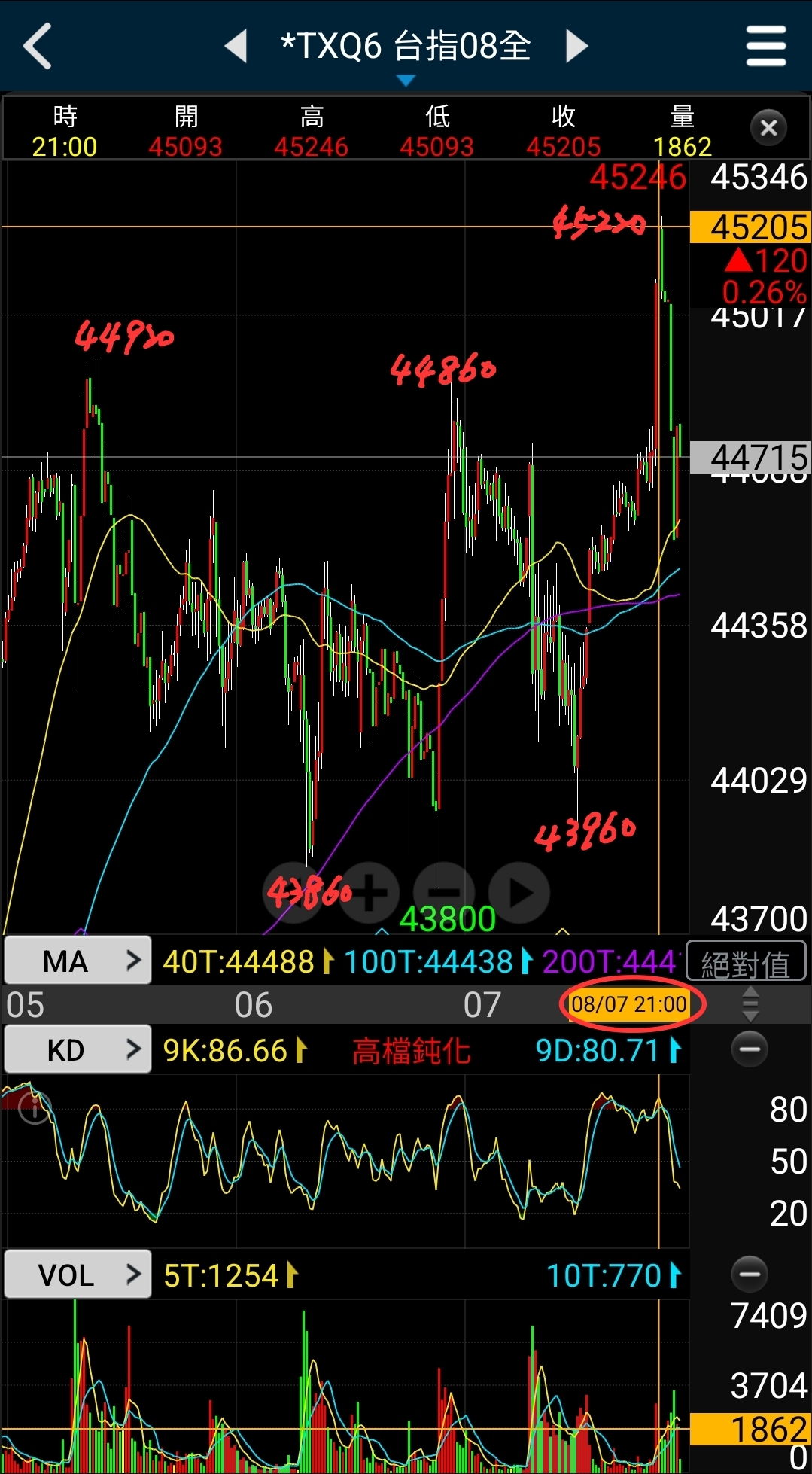
Task: Collapse the VOL indicator panel
Action: [750, 1274]
